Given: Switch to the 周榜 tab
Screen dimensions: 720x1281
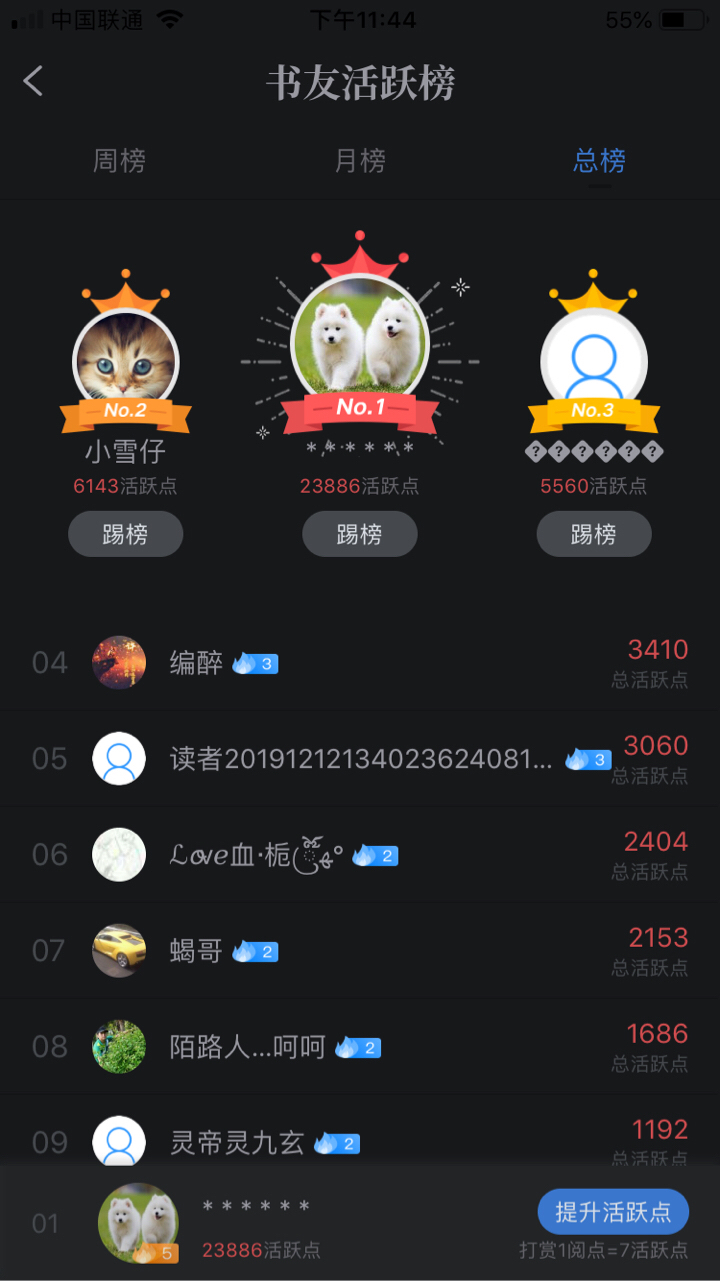Looking at the screenshot, I should pyautogui.click(x=120, y=161).
